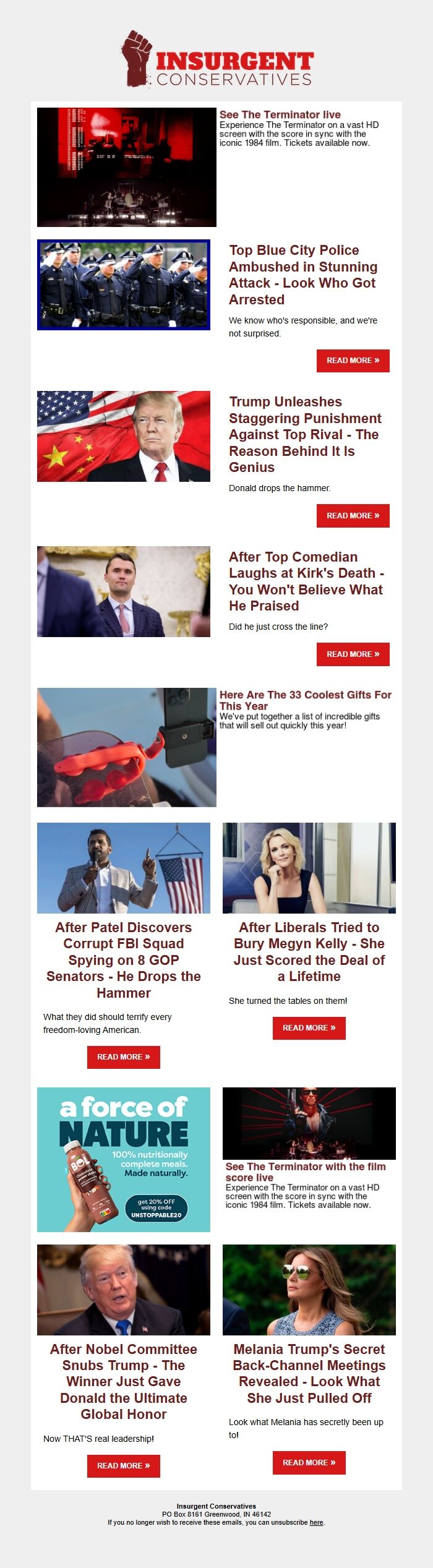433x1568 pixels.
Task: Tap Read More under Megyn Kelly story
Action: [x=309, y=1028]
